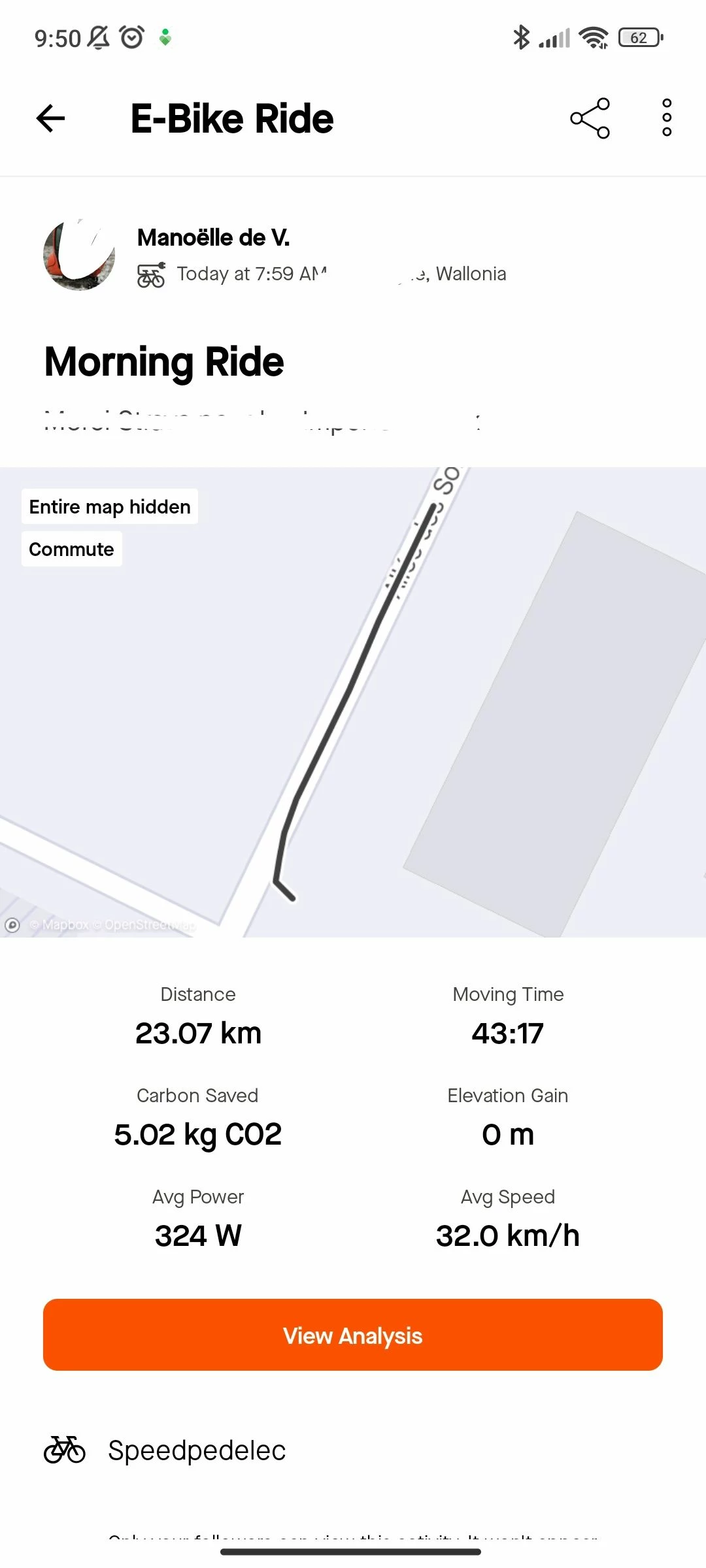Tap the View Analysis button

coord(353,1335)
